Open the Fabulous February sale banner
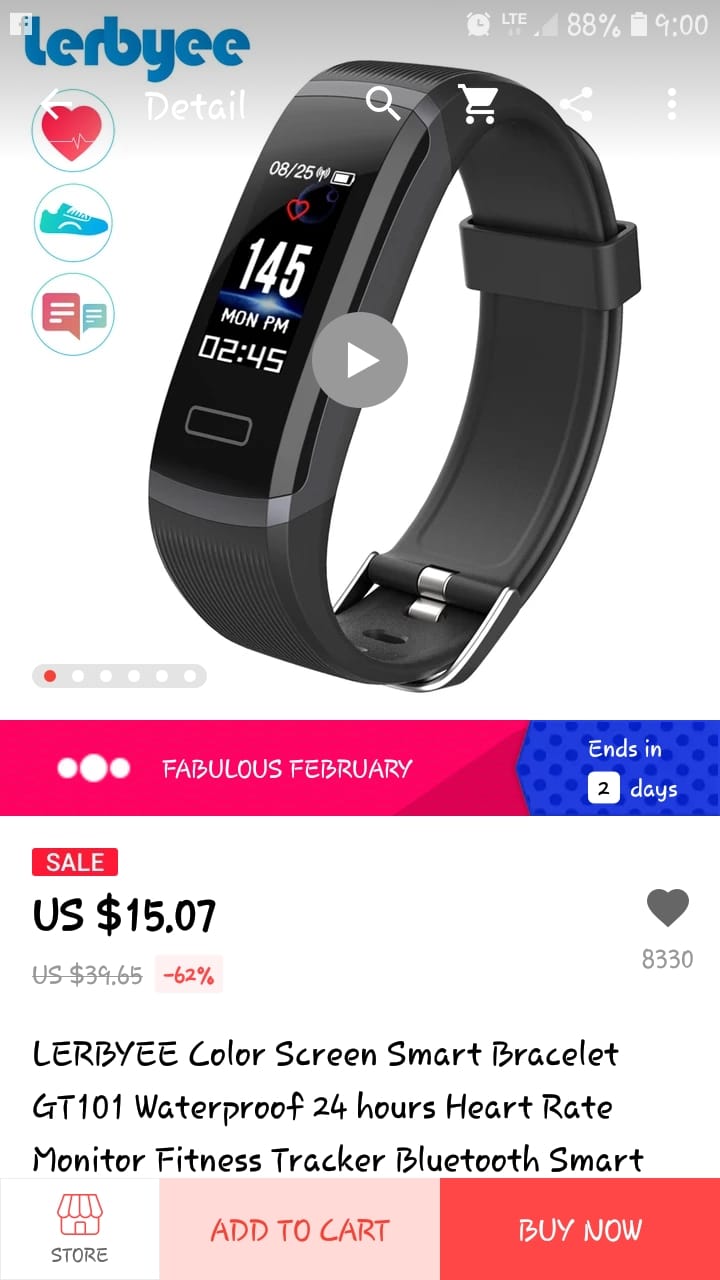The image size is (720, 1280). click(x=287, y=768)
